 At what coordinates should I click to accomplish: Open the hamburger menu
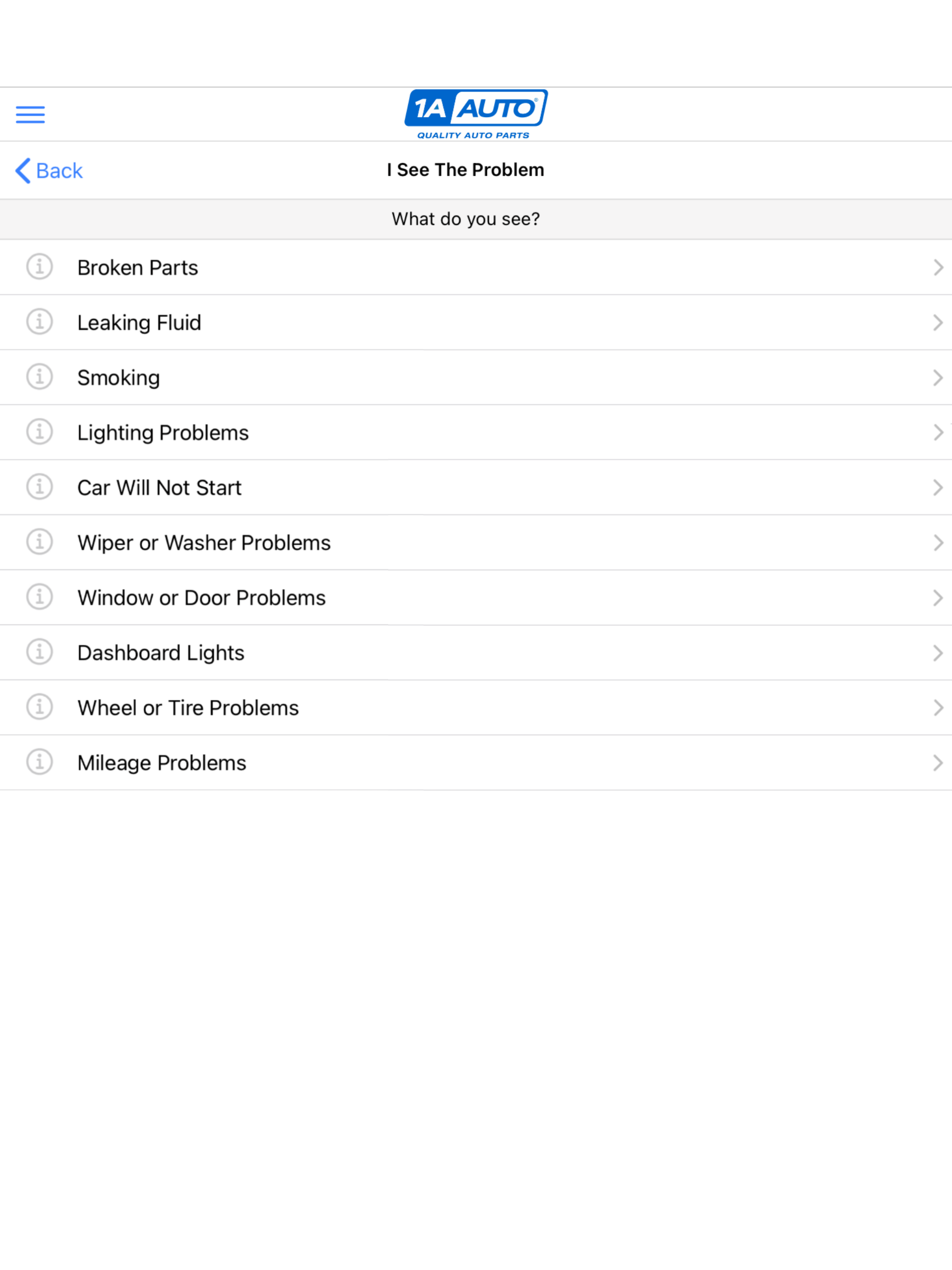30,114
